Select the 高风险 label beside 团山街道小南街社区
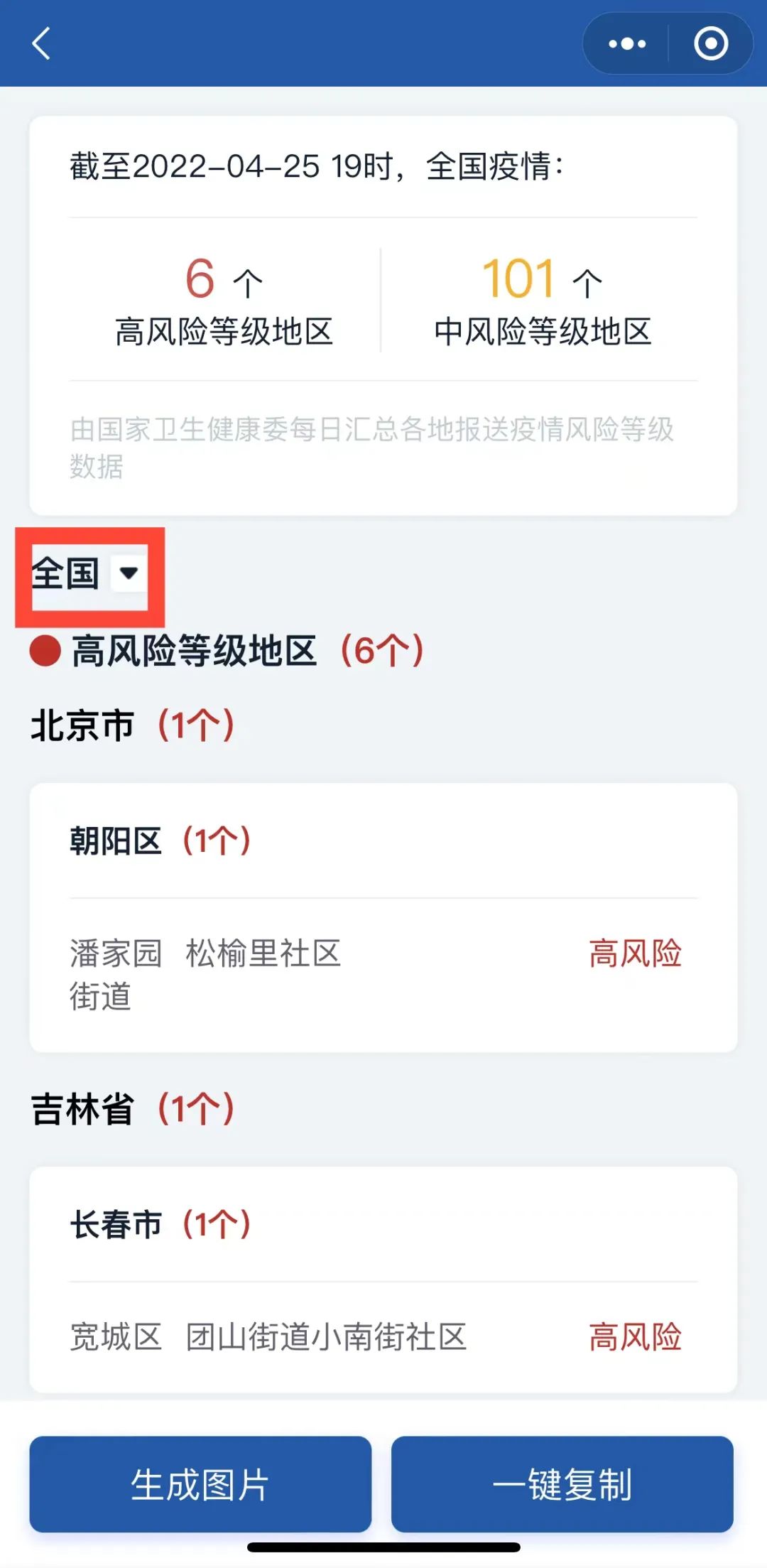The image size is (767, 1568). click(636, 1337)
